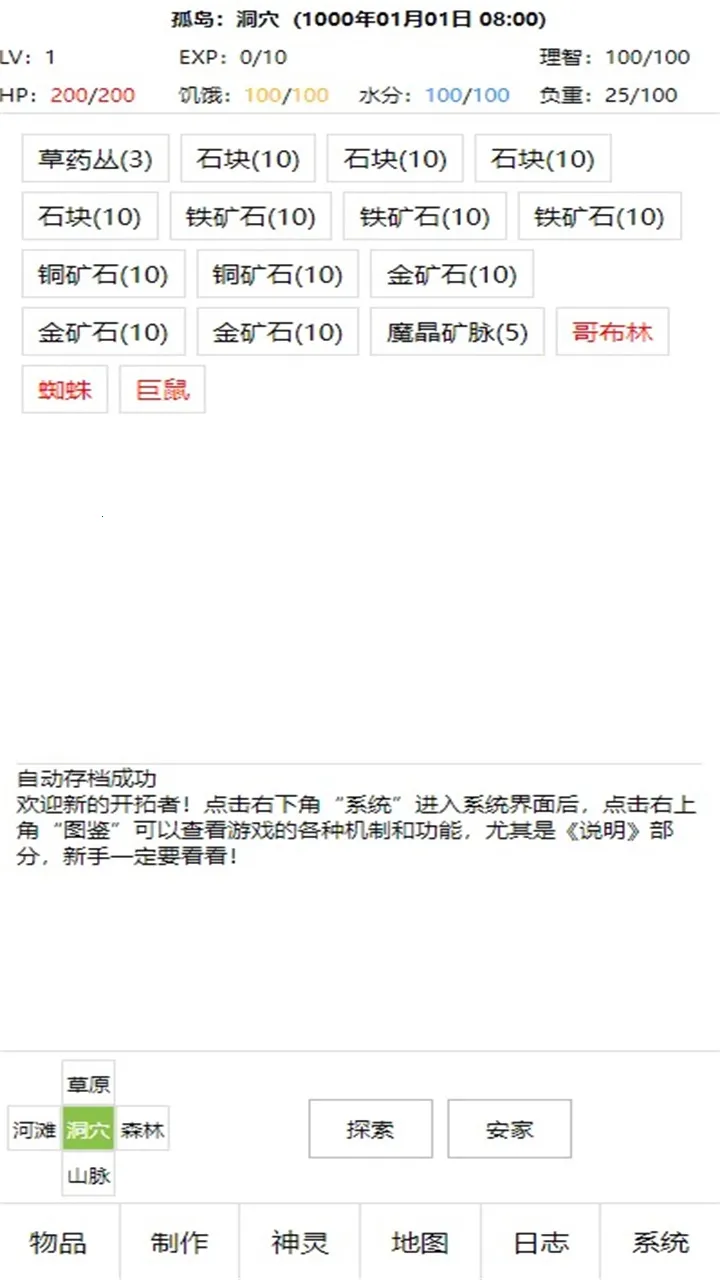This screenshot has height=1280, width=720.
Task: Move north to 草原
Action: pyautogui.click(x=88, y=1084)
